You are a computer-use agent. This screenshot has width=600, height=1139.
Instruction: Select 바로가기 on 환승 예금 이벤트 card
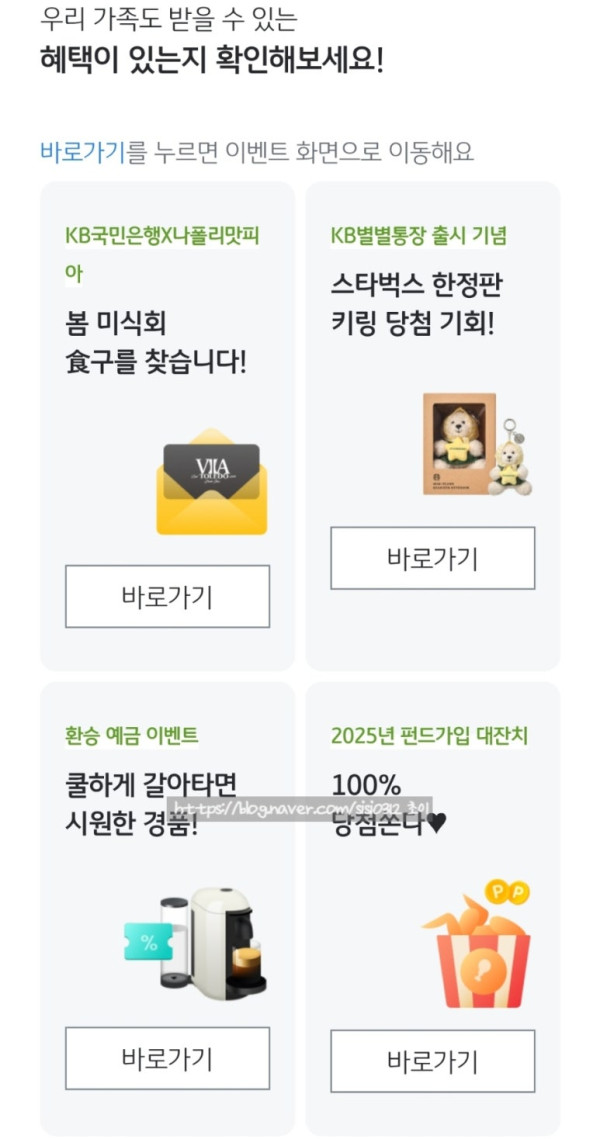167,1058
